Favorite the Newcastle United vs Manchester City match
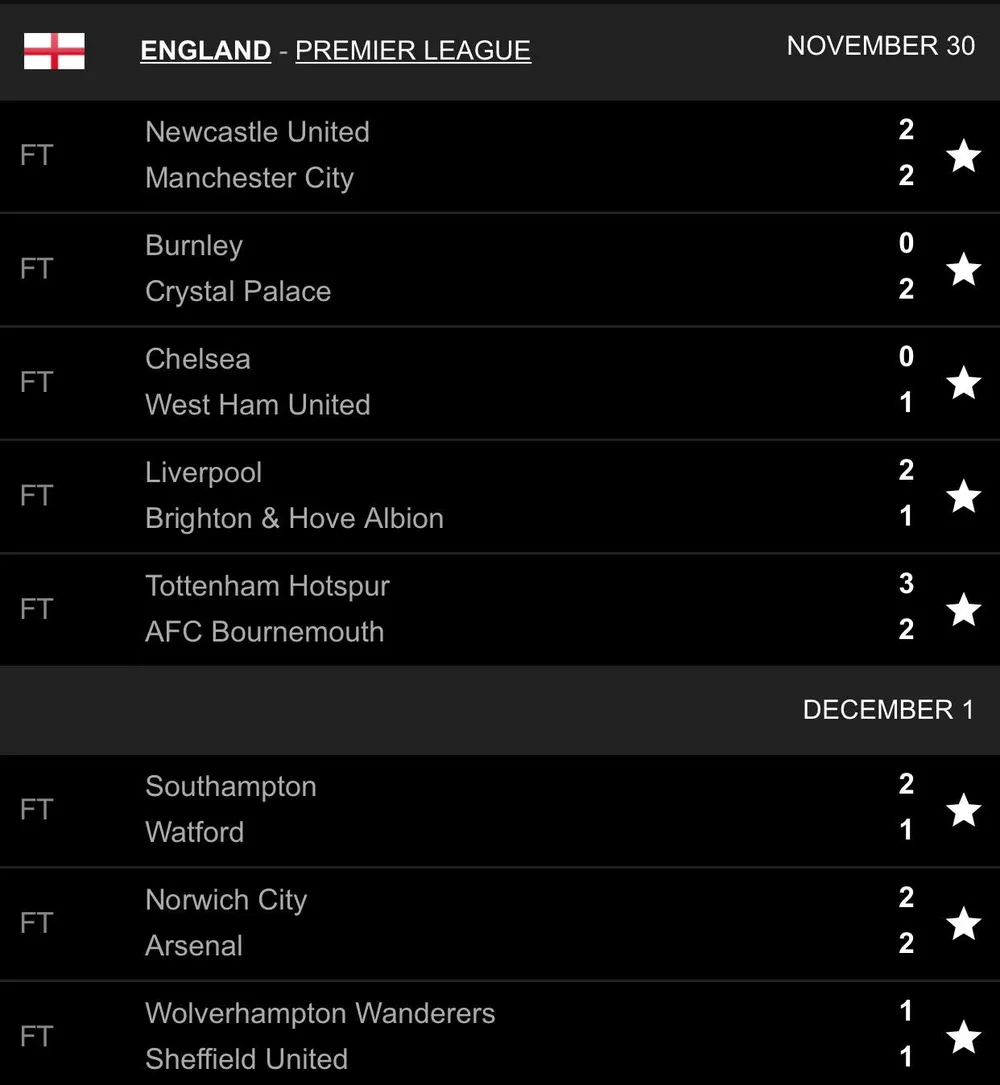Image resolution: width=1000 pixels, height=1085 pixels. pos(963,155)
